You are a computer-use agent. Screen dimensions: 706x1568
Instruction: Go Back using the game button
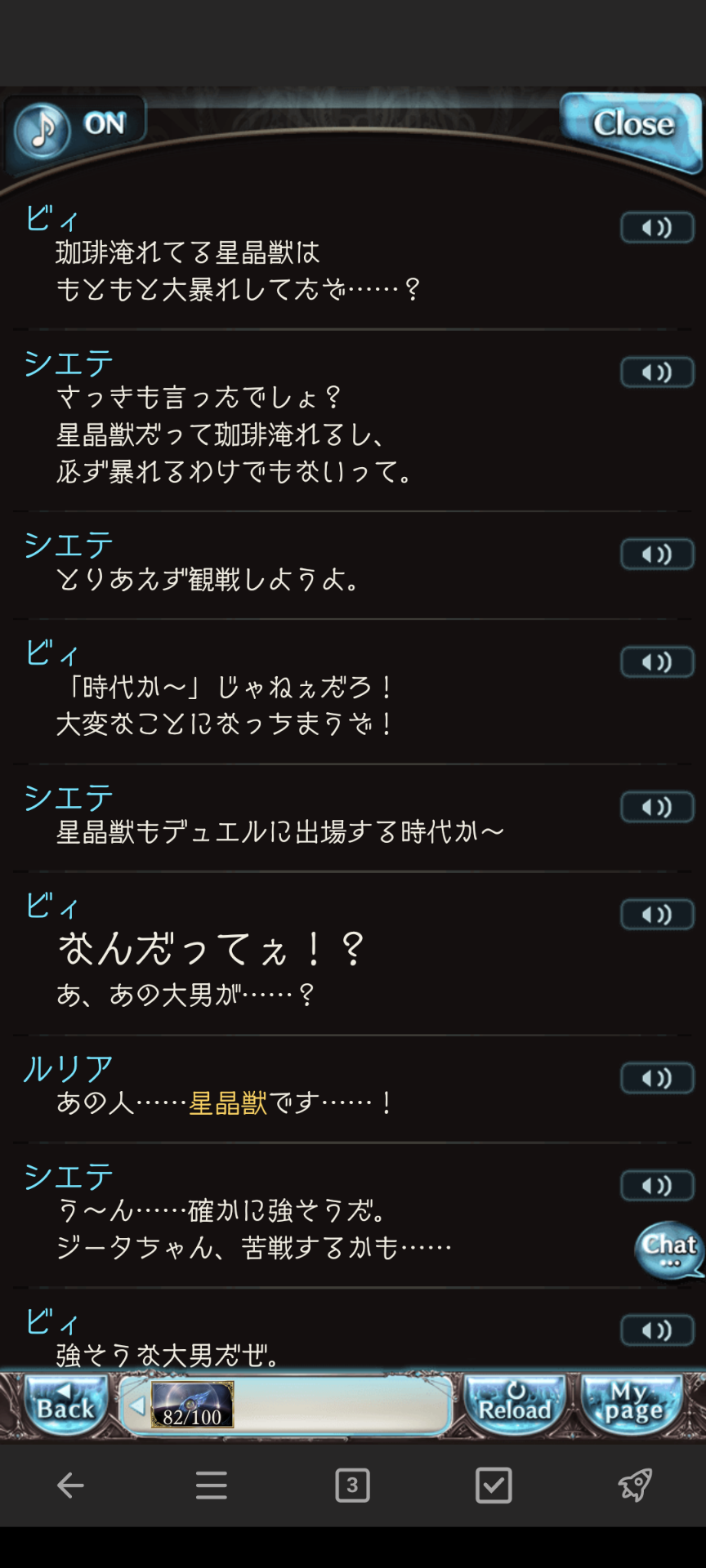(65, 1405)
